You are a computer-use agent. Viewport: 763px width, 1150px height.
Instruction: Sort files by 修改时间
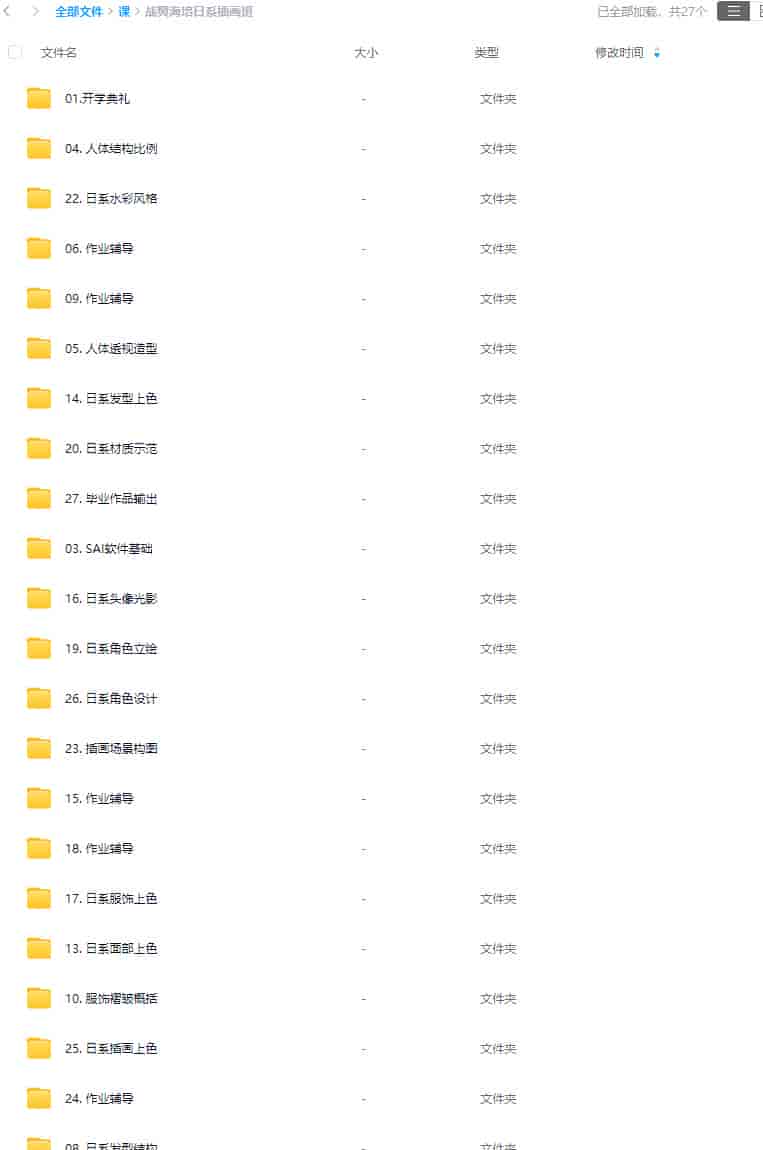point(620,52)
